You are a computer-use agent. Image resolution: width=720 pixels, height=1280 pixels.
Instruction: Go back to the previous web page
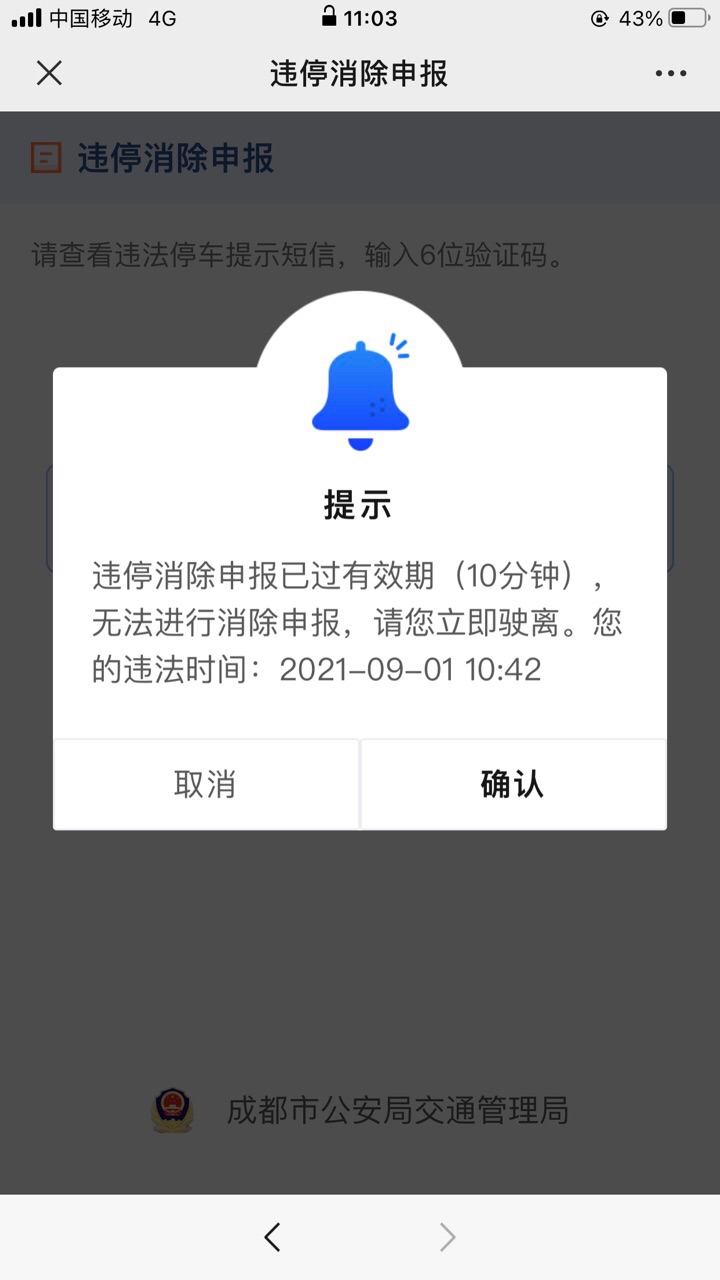(x=272, y=1238)
